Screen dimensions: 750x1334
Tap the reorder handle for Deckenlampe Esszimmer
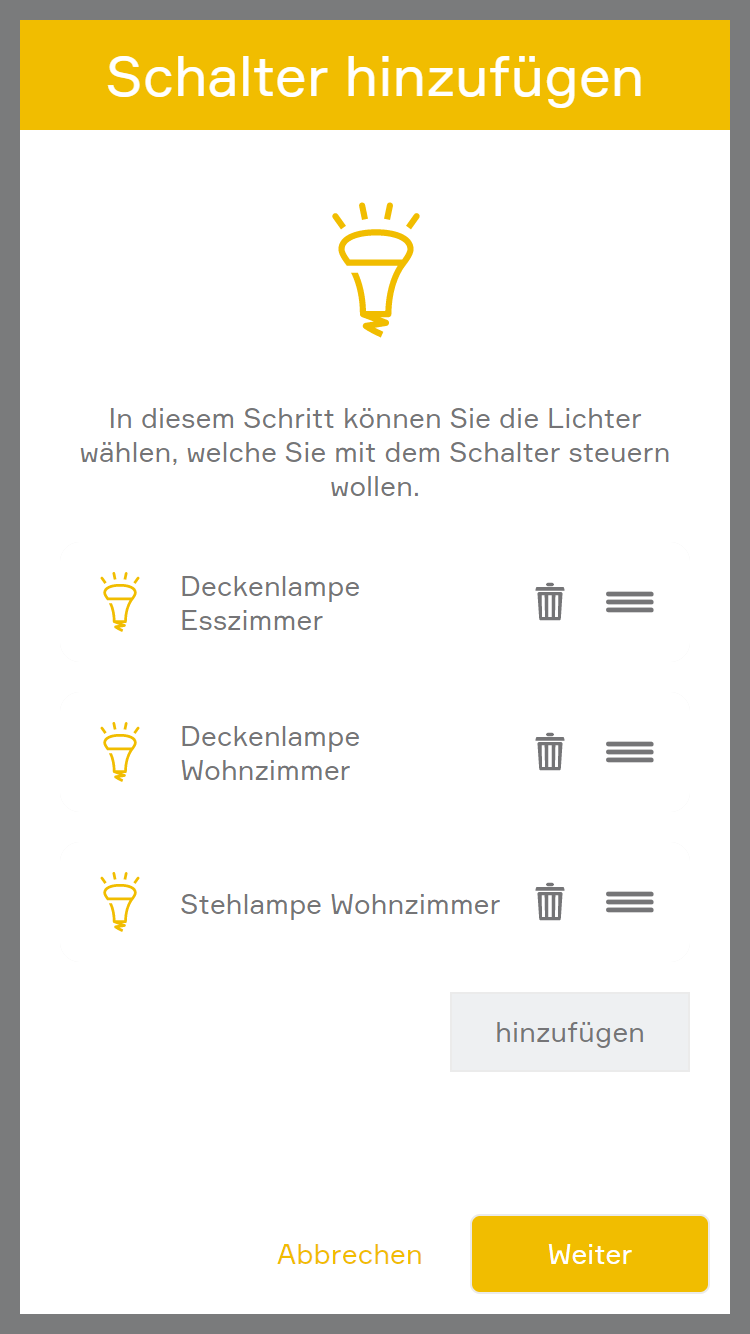tap(630, 602)
